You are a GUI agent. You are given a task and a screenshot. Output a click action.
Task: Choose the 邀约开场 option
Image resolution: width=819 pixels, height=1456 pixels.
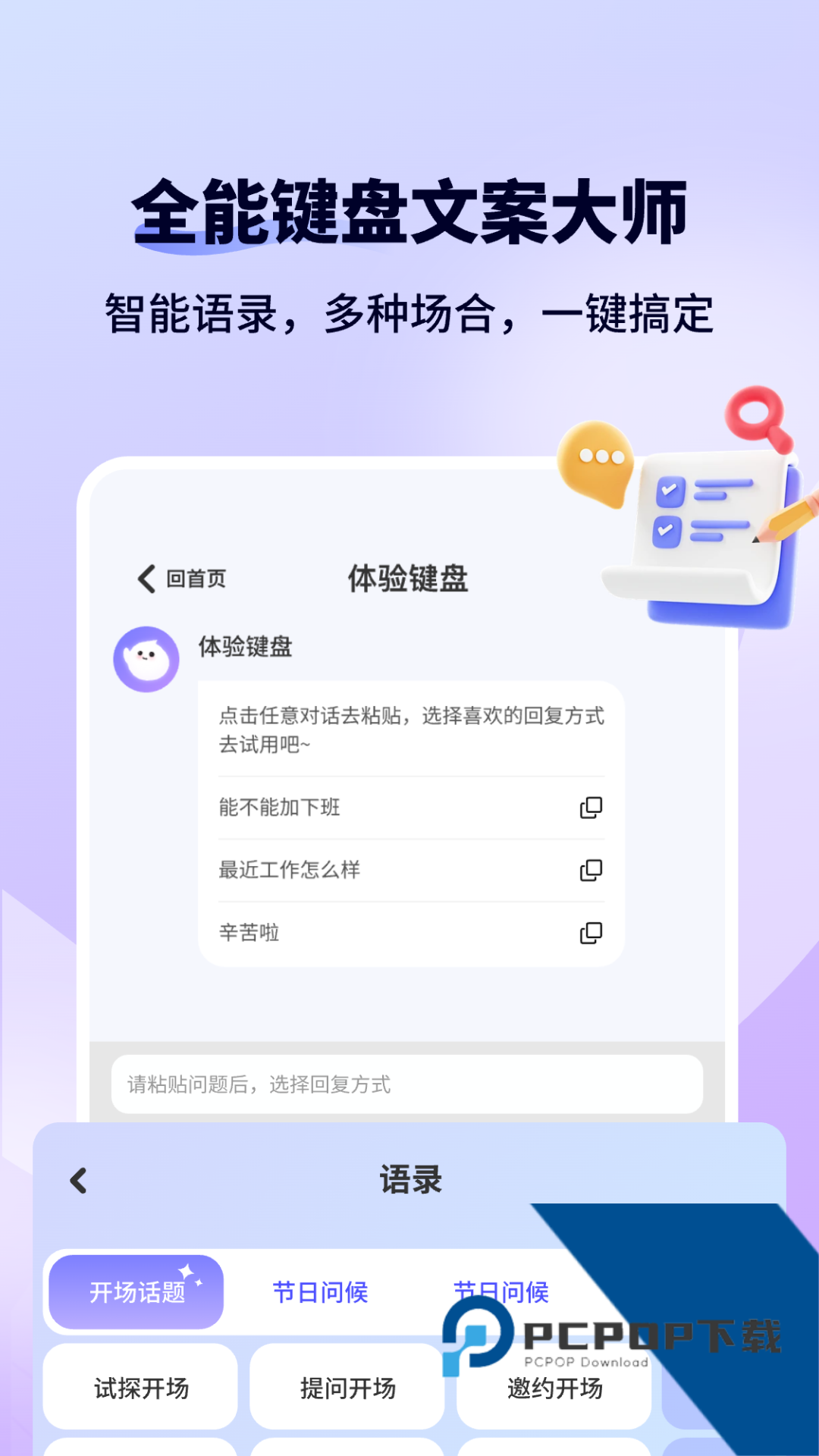[x=554, y=1390]
